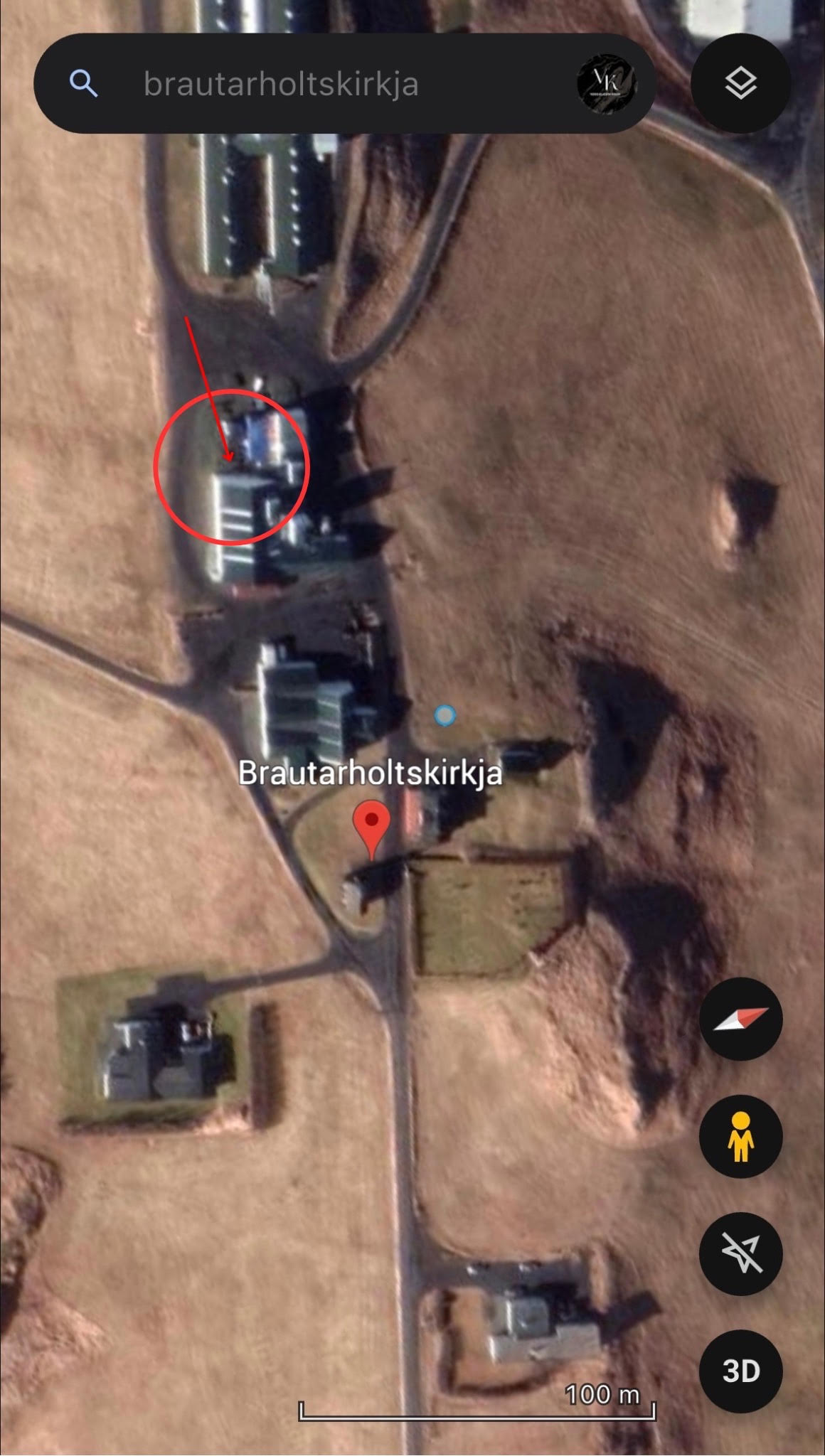Tap the search magnifier icon

83,84
